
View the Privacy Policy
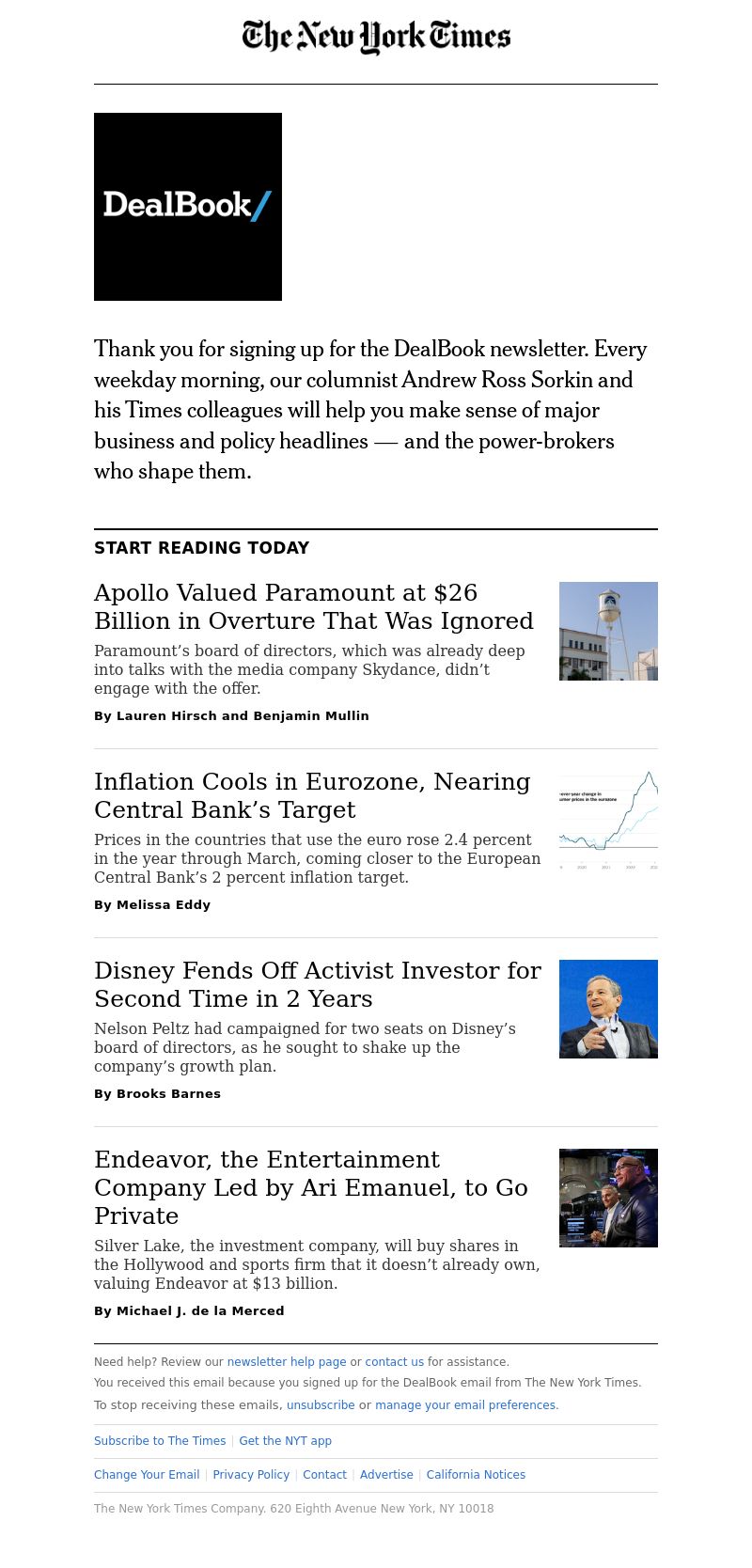click(251, 1475)
